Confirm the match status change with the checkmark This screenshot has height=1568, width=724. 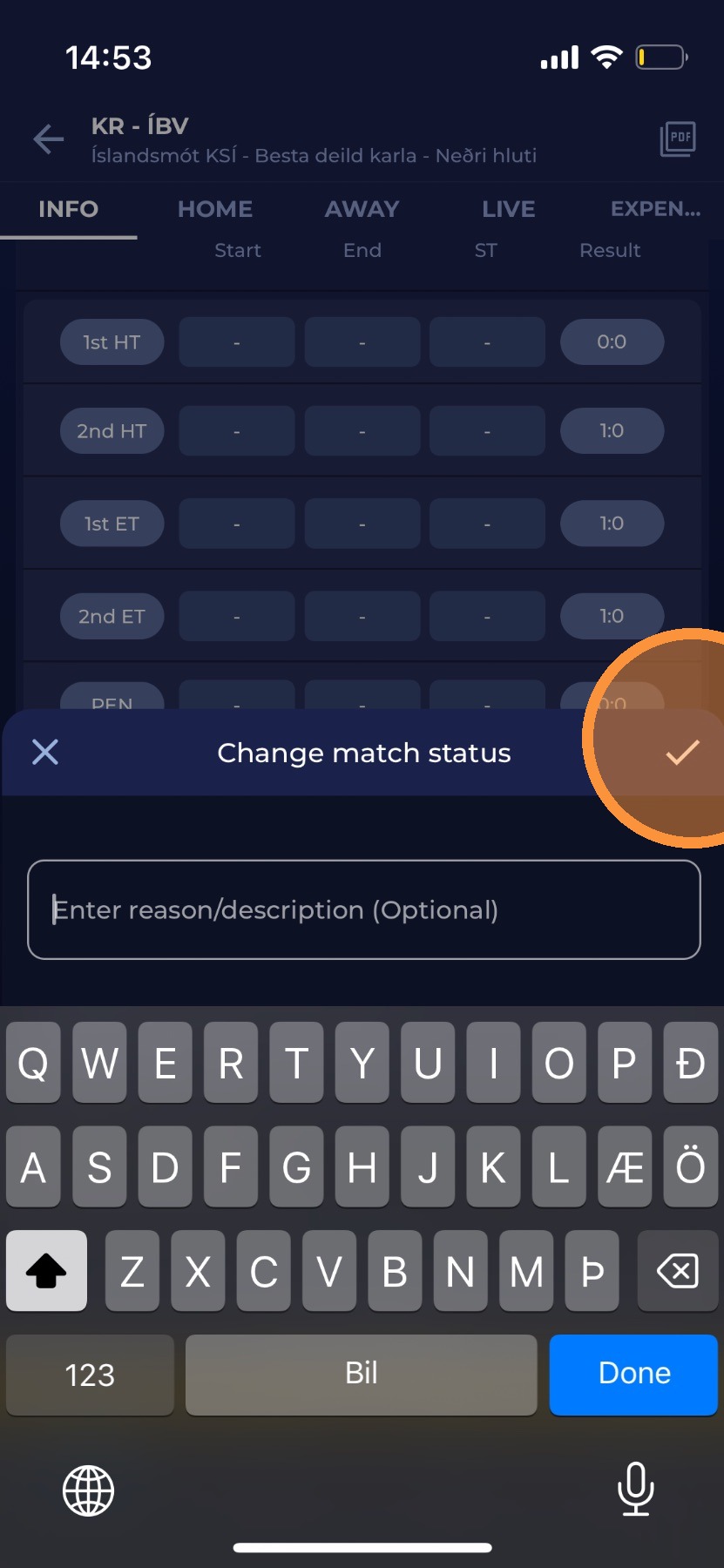click(682, 752)
